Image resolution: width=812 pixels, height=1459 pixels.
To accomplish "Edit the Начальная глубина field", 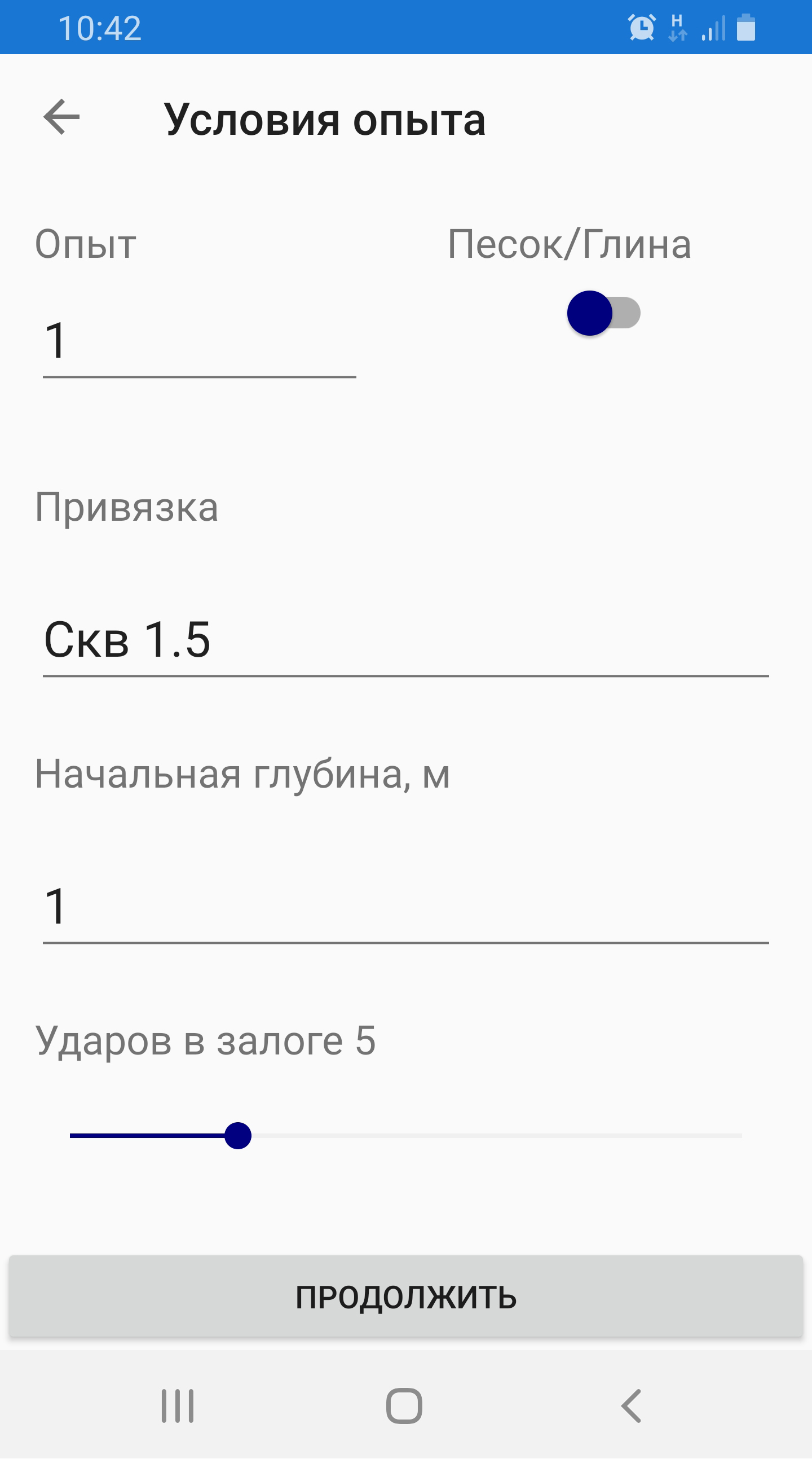I will 405,907.
